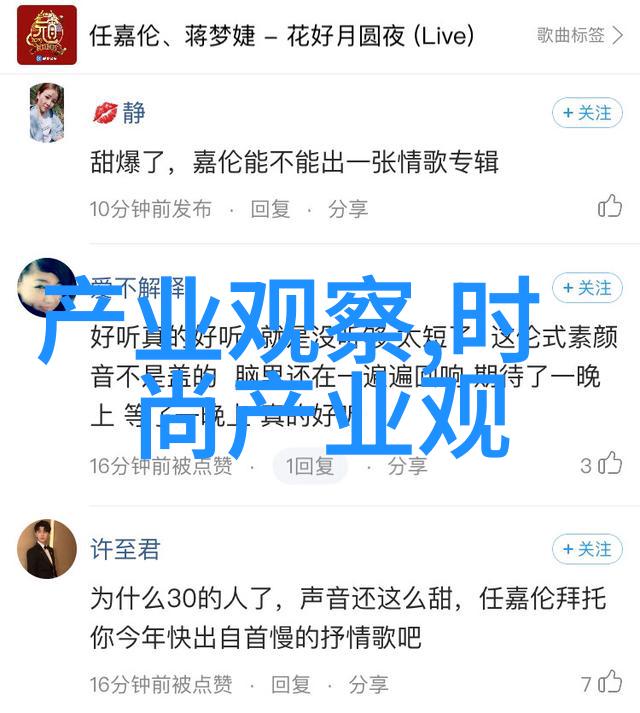
Task: Share 许至君's comment
Action: pos(368,685)
